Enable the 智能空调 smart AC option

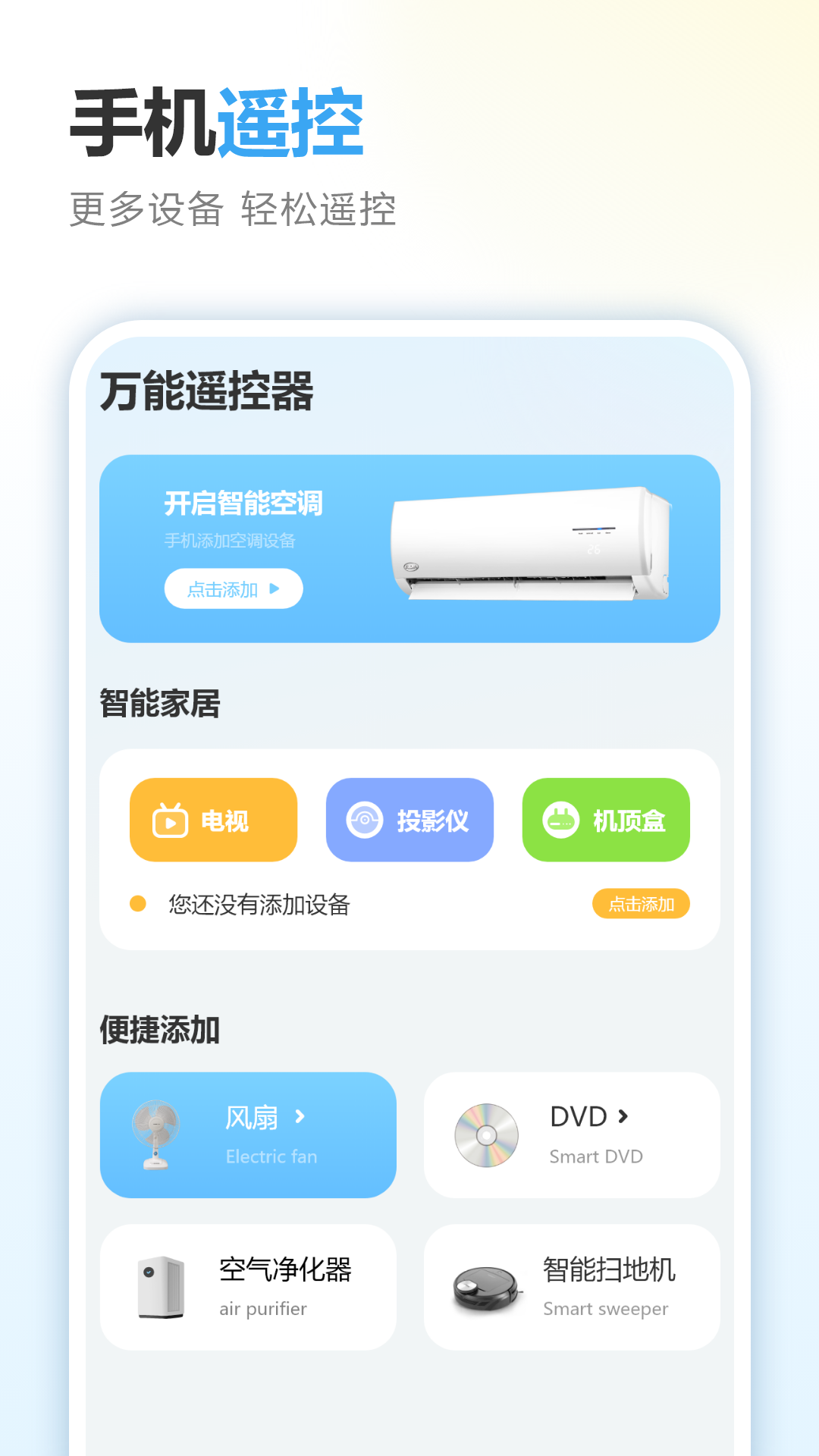[x=243, y=504]
